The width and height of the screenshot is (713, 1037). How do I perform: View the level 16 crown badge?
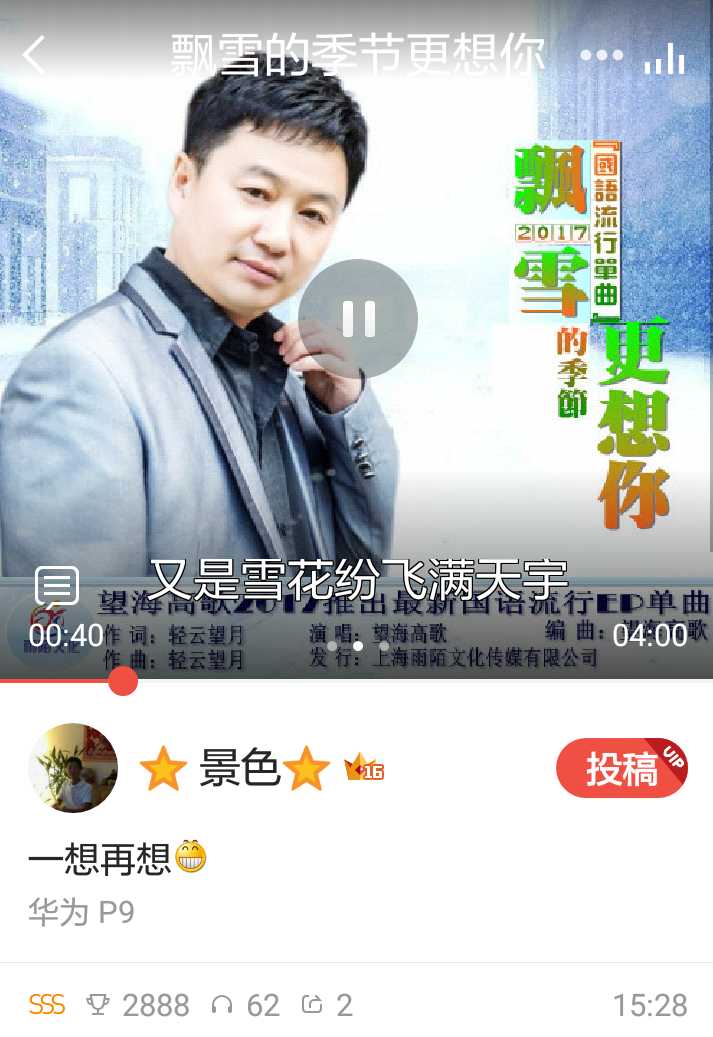[364, 769]
